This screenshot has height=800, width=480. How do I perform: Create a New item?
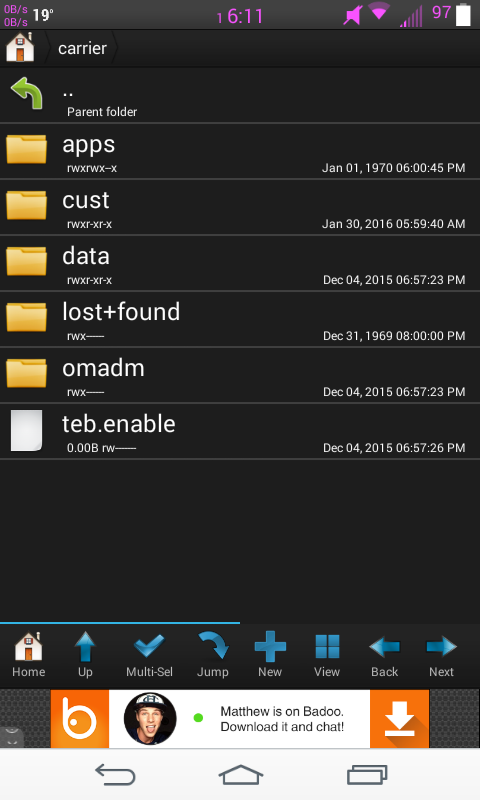coord(270,655)
